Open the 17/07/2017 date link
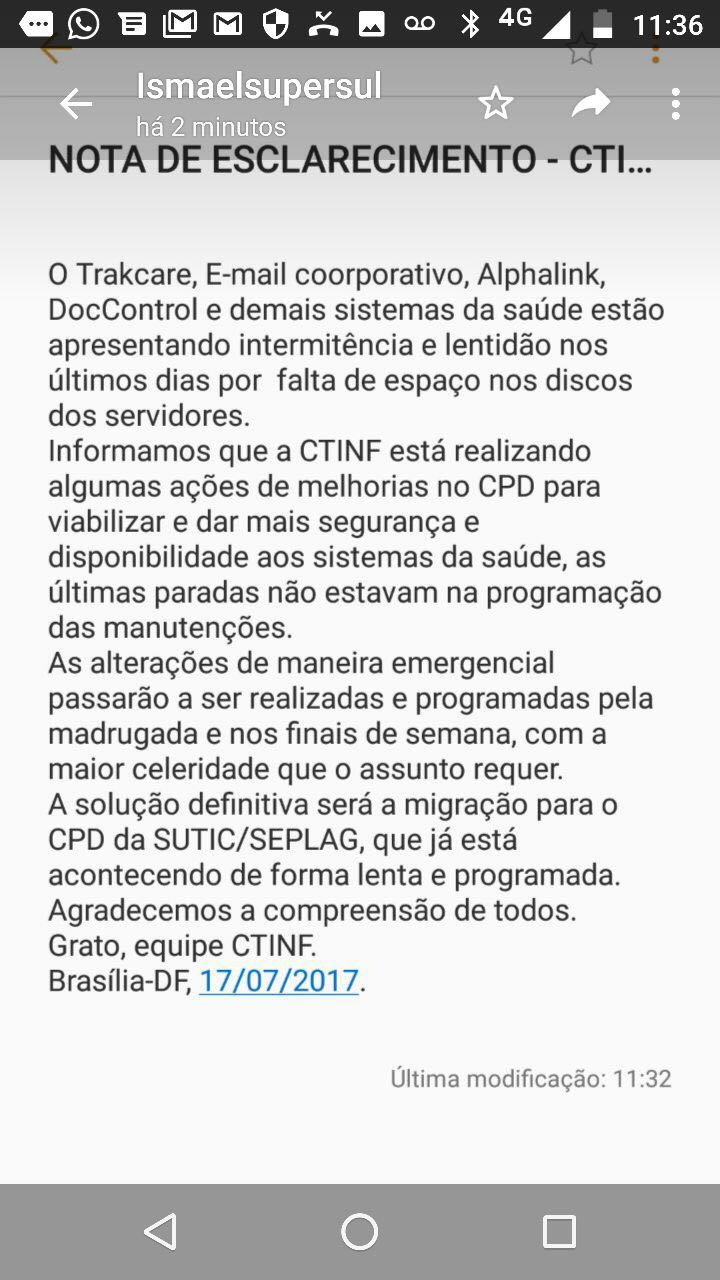 click(278, 980)
